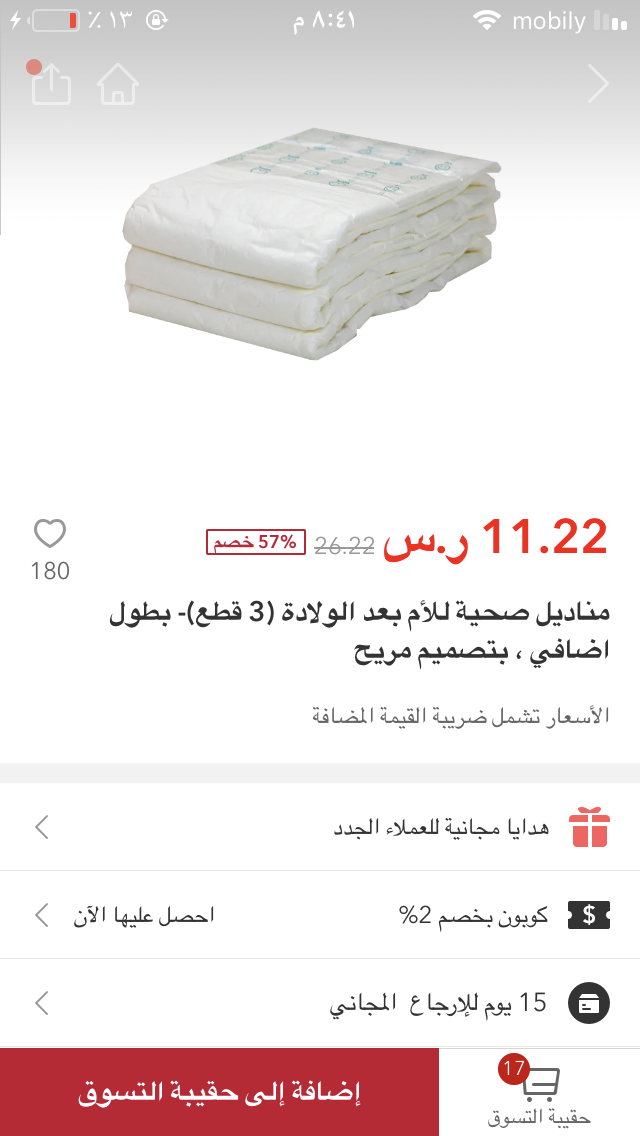This screenshot has width=640, height=1136.
Task: Add this product to favorites
Action: pos(50,534)
